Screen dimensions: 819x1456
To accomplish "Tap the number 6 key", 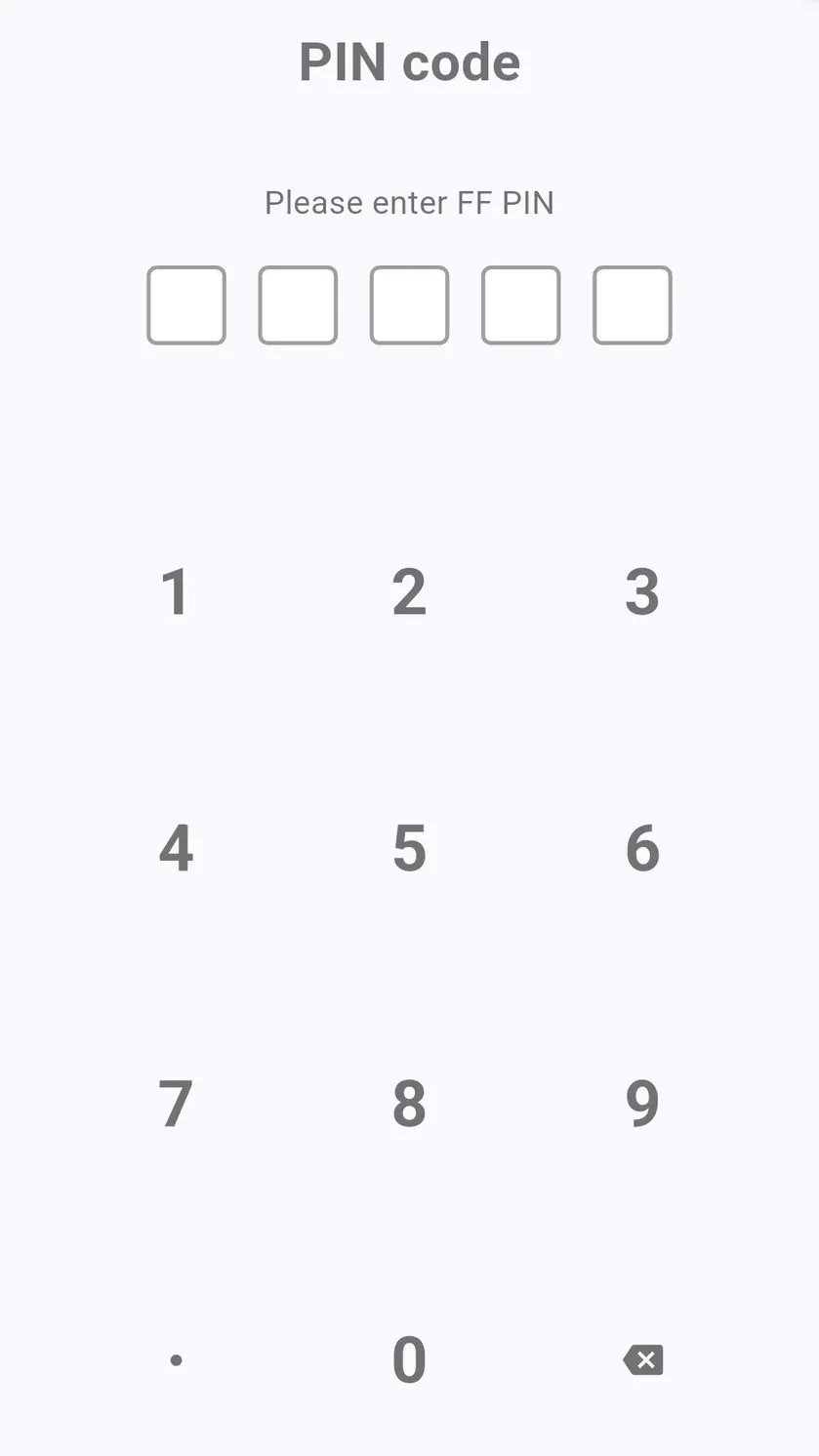I will (642, 848).
